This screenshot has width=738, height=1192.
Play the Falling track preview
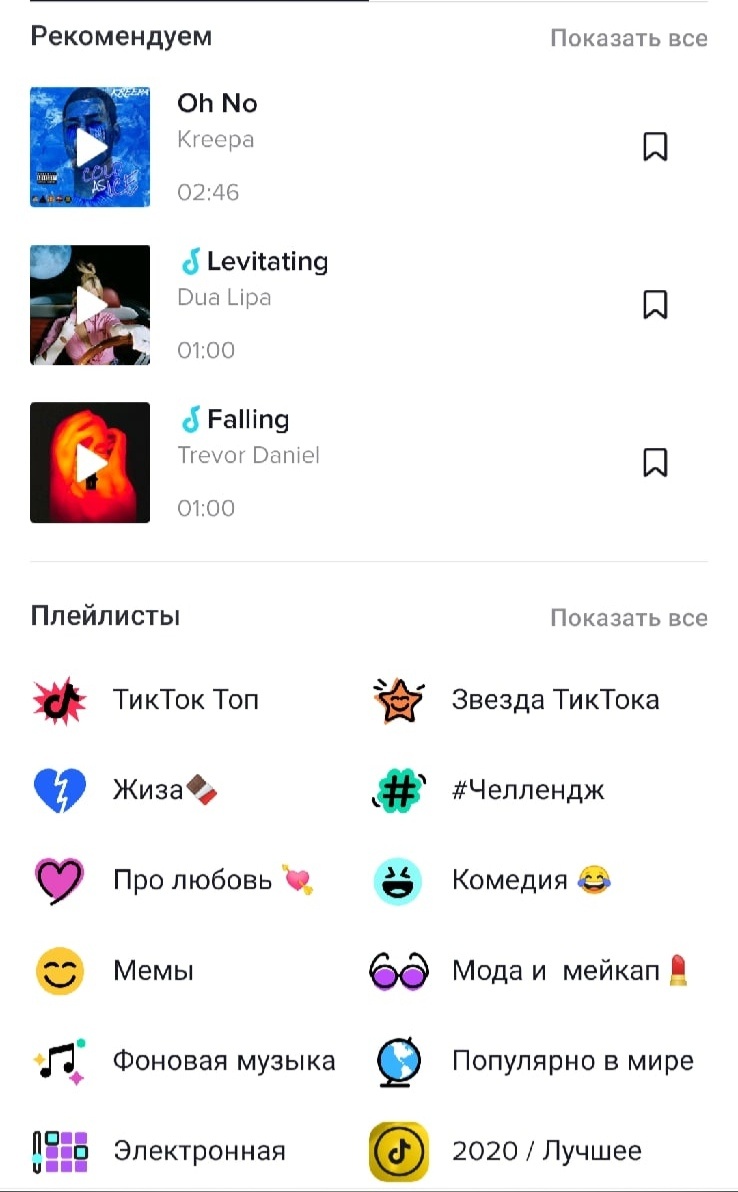(90, 462)
